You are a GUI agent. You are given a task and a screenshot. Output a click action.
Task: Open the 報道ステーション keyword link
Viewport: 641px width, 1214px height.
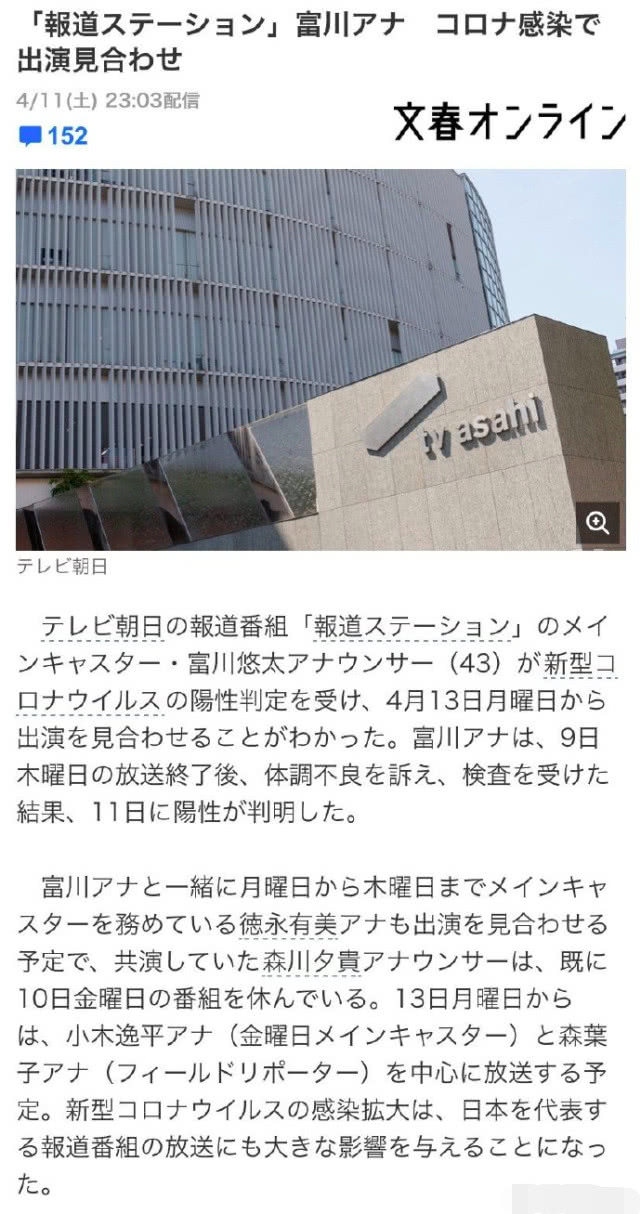click(x=411, y=626)
